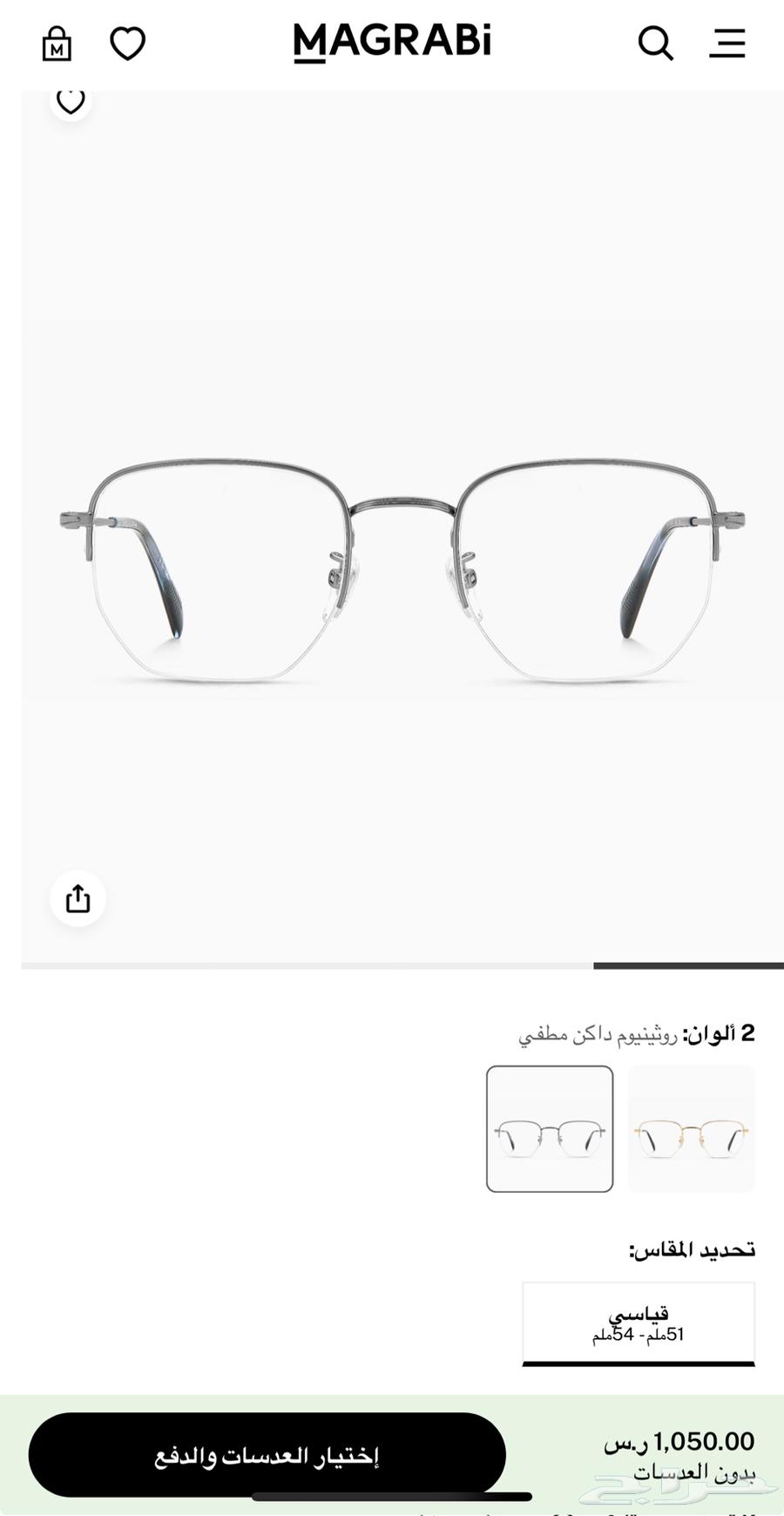Screen dimensions: 784x1516
Task: Open the wishlist from the header heart
Action: (x=127, y=42)
